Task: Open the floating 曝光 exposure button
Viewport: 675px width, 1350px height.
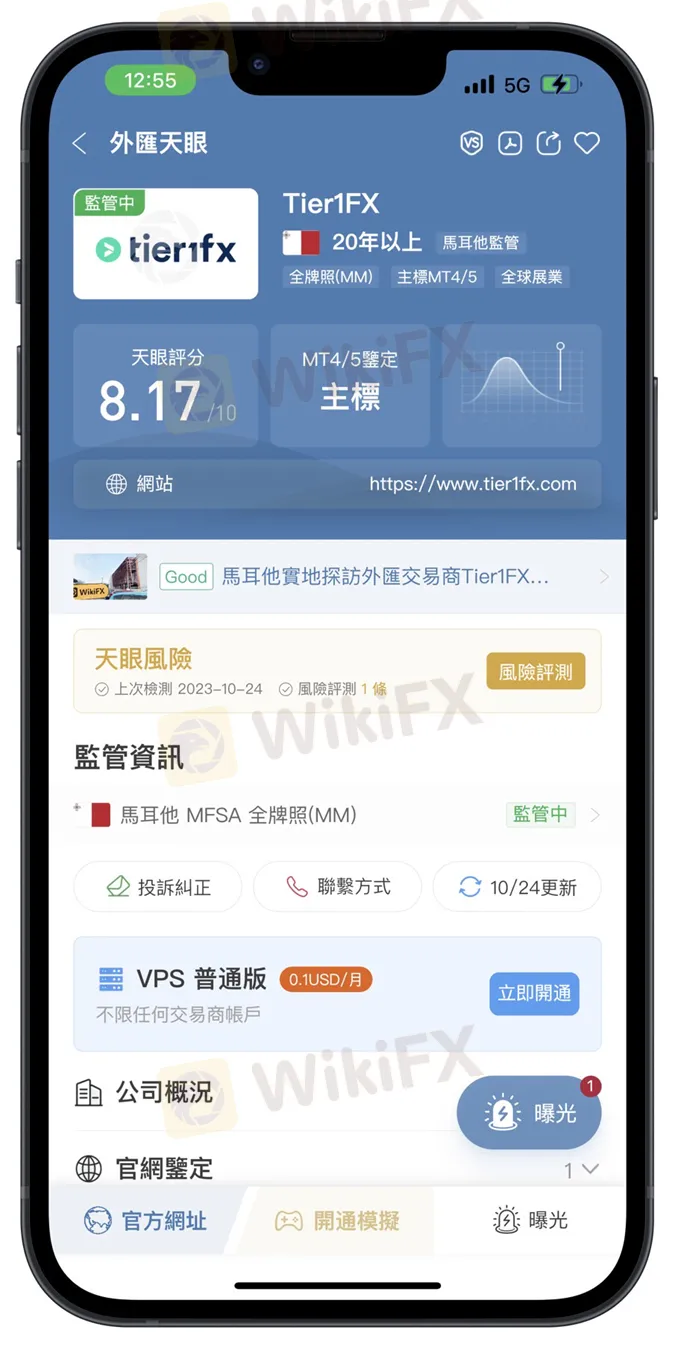Action: tap(529, 1113)
